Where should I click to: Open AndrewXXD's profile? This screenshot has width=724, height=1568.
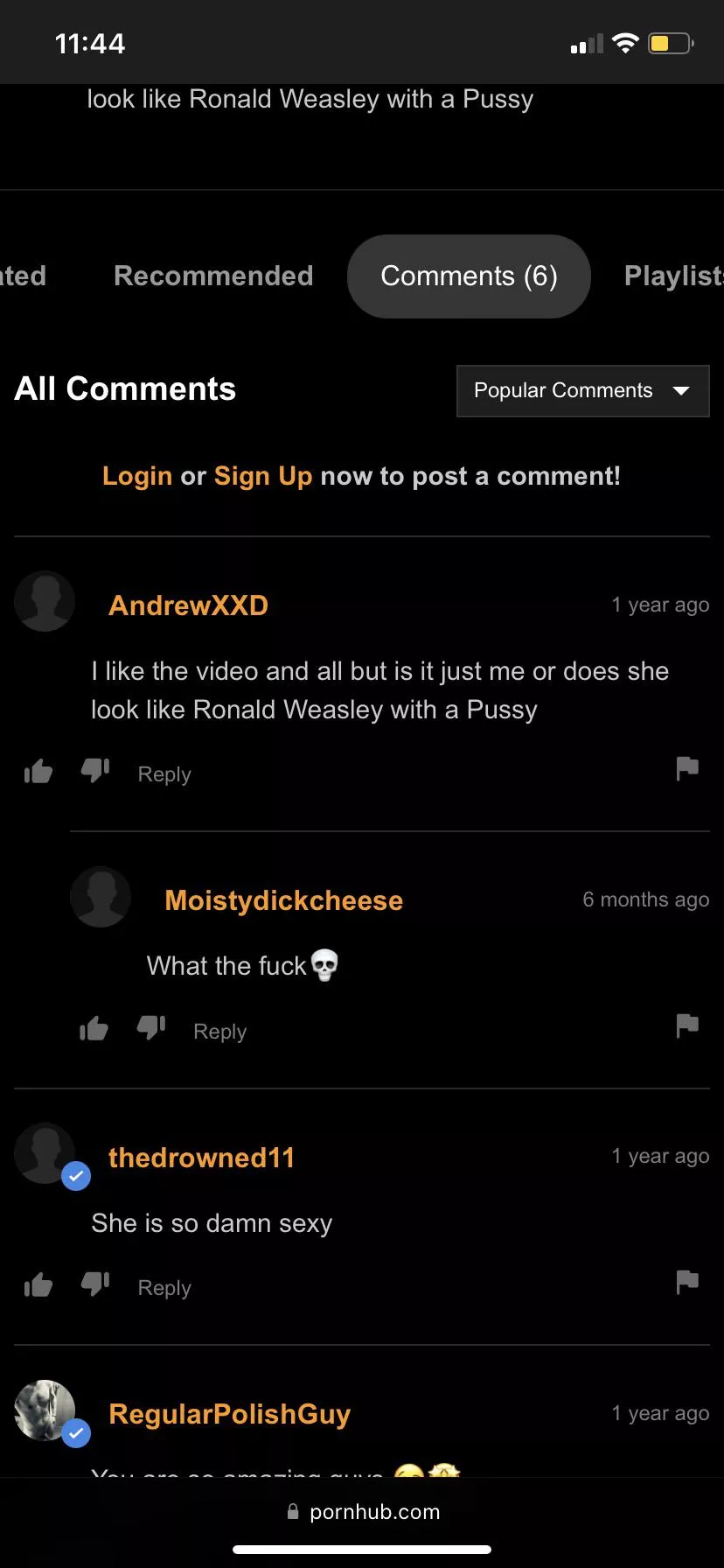(188, 605)
